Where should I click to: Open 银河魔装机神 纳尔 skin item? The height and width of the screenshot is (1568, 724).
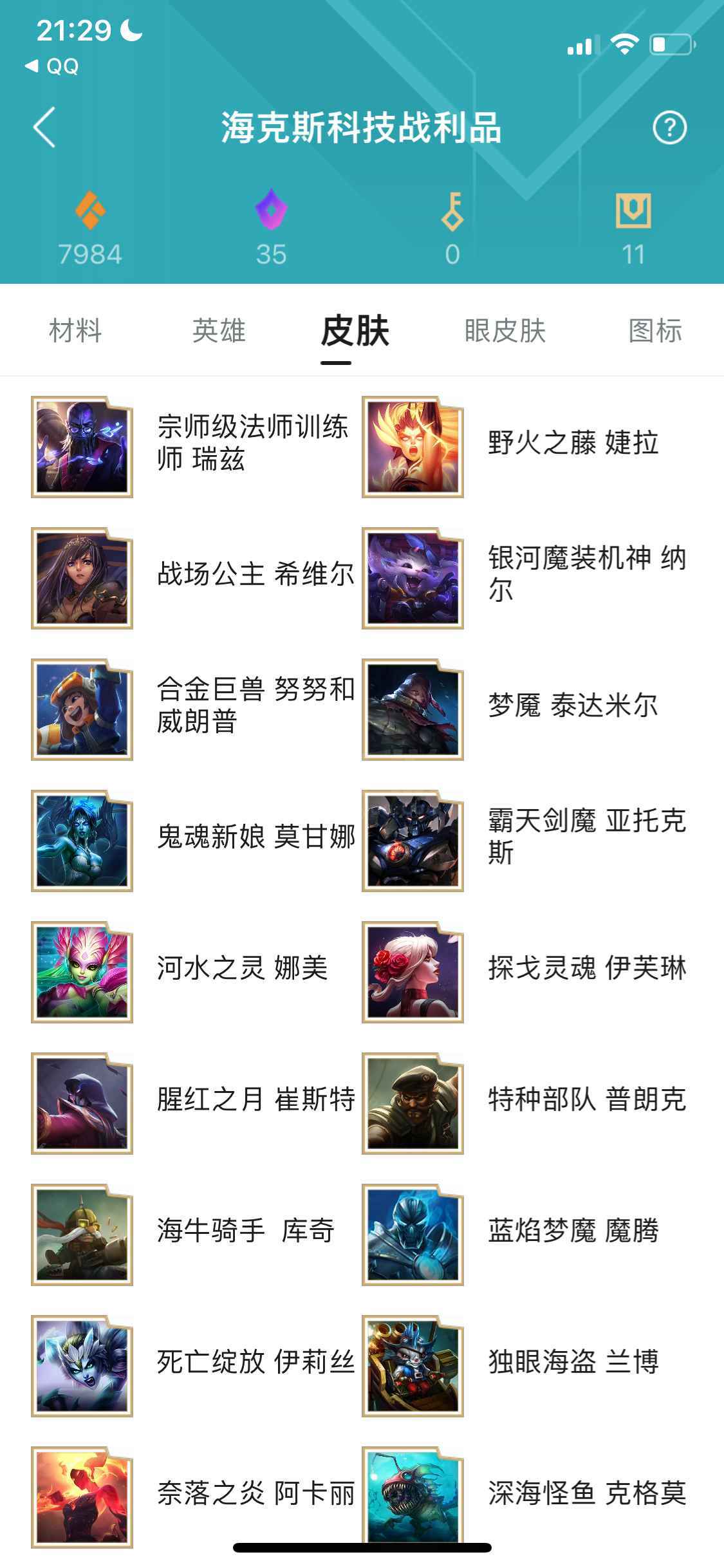[x=524, y=577]
